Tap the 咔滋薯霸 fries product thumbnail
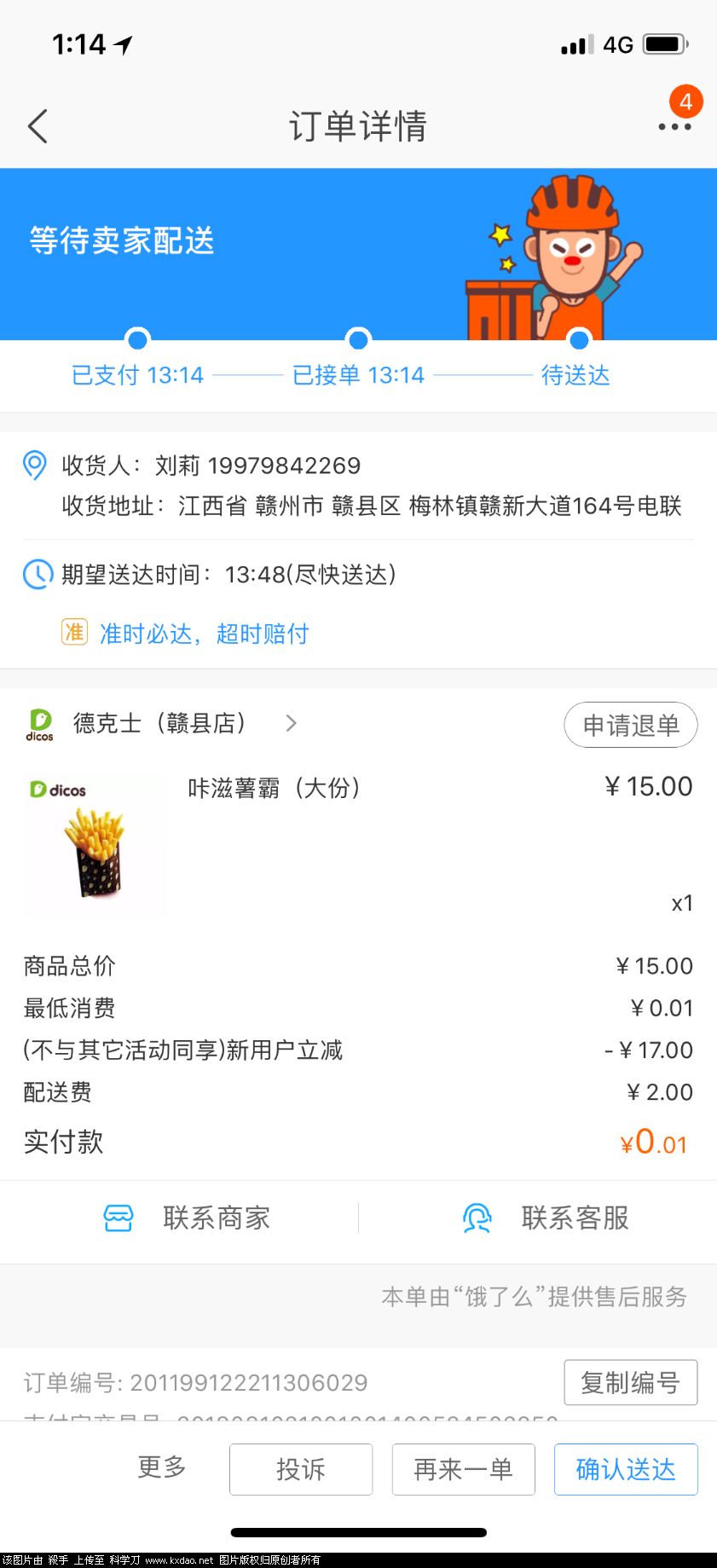The image size is (717, 1568). click(95, 844)
